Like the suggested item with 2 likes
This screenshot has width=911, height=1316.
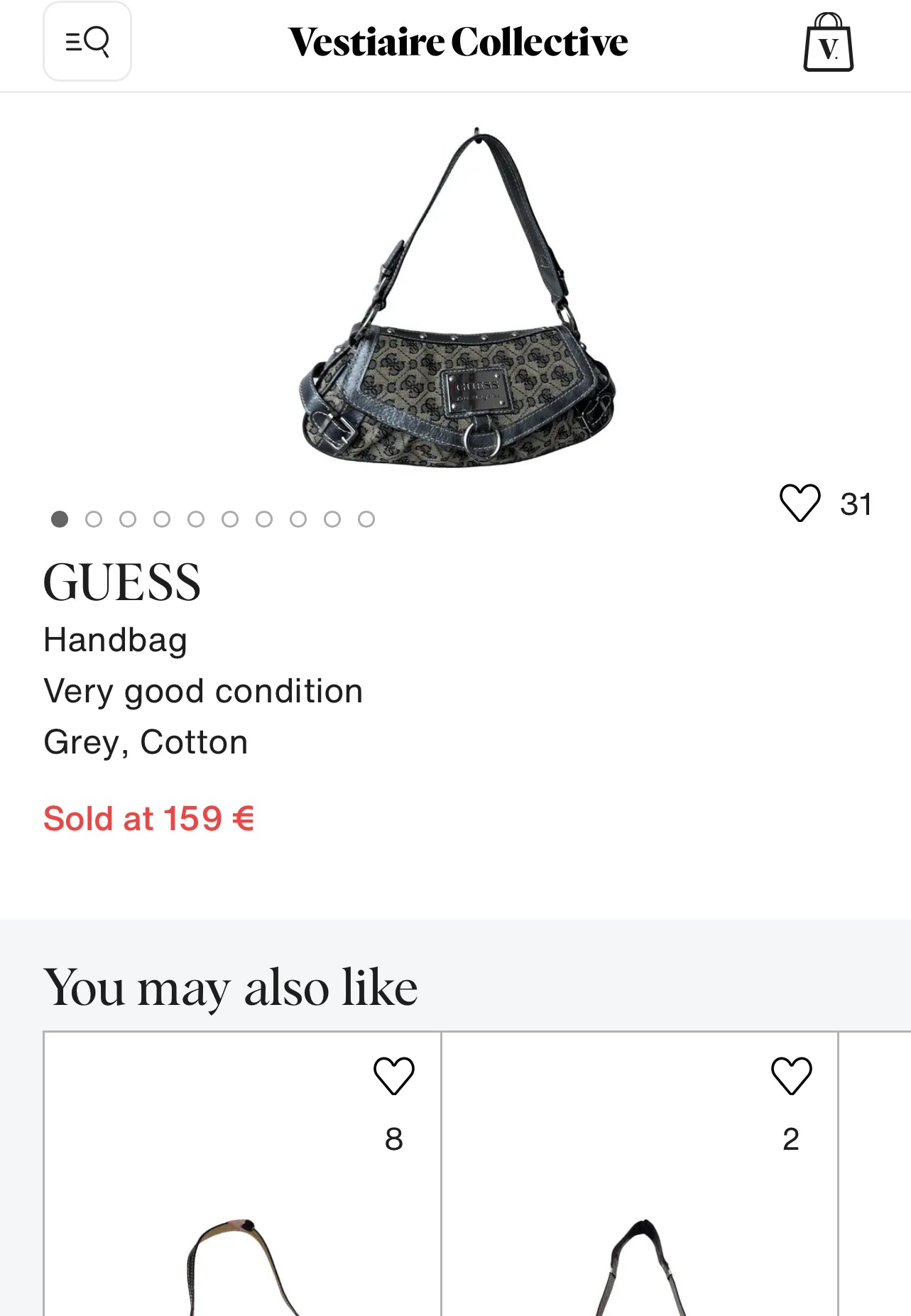point(791,1075)
